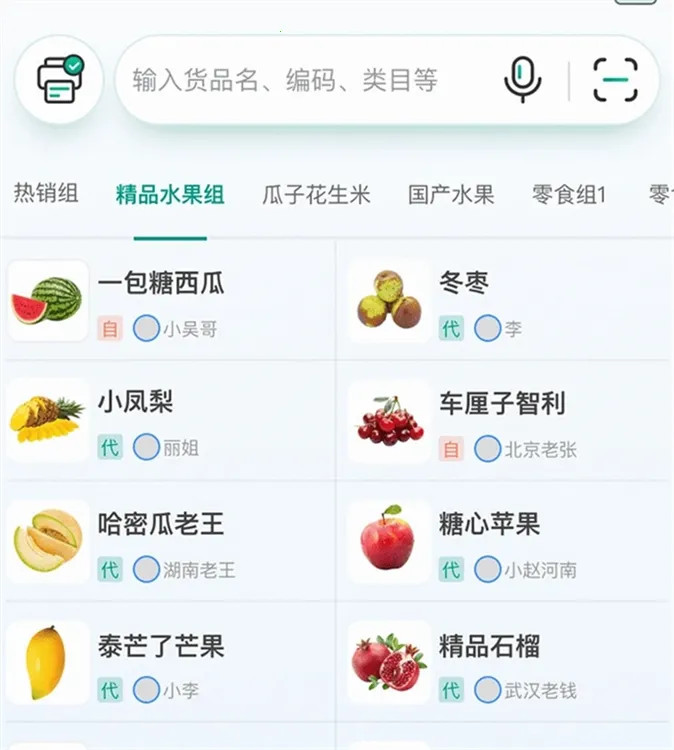674x750 pixels.
Task: Choose the 精品石榴 product
Action: pos(505,663)
